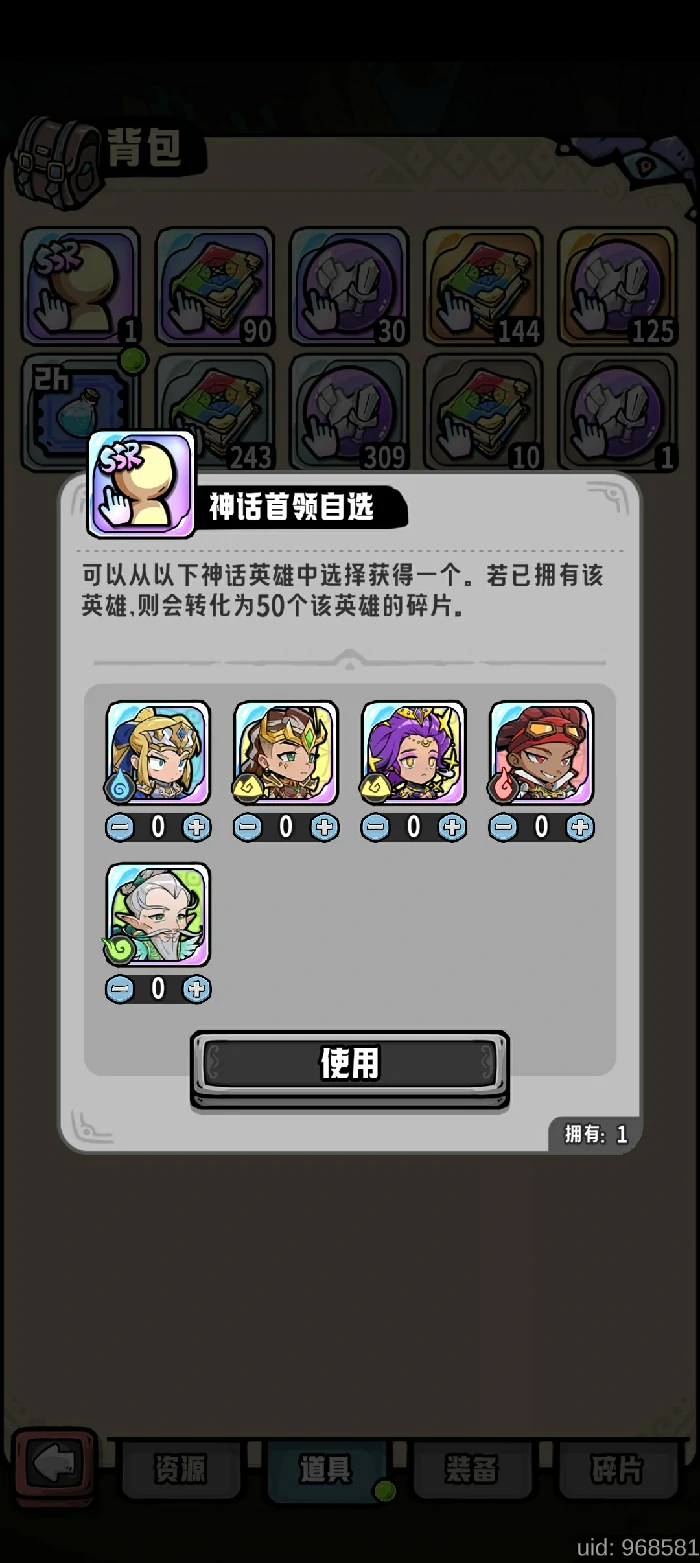Go back with the arrow button
This screenshot has height=1563, width=700.
click(54, 1466)
